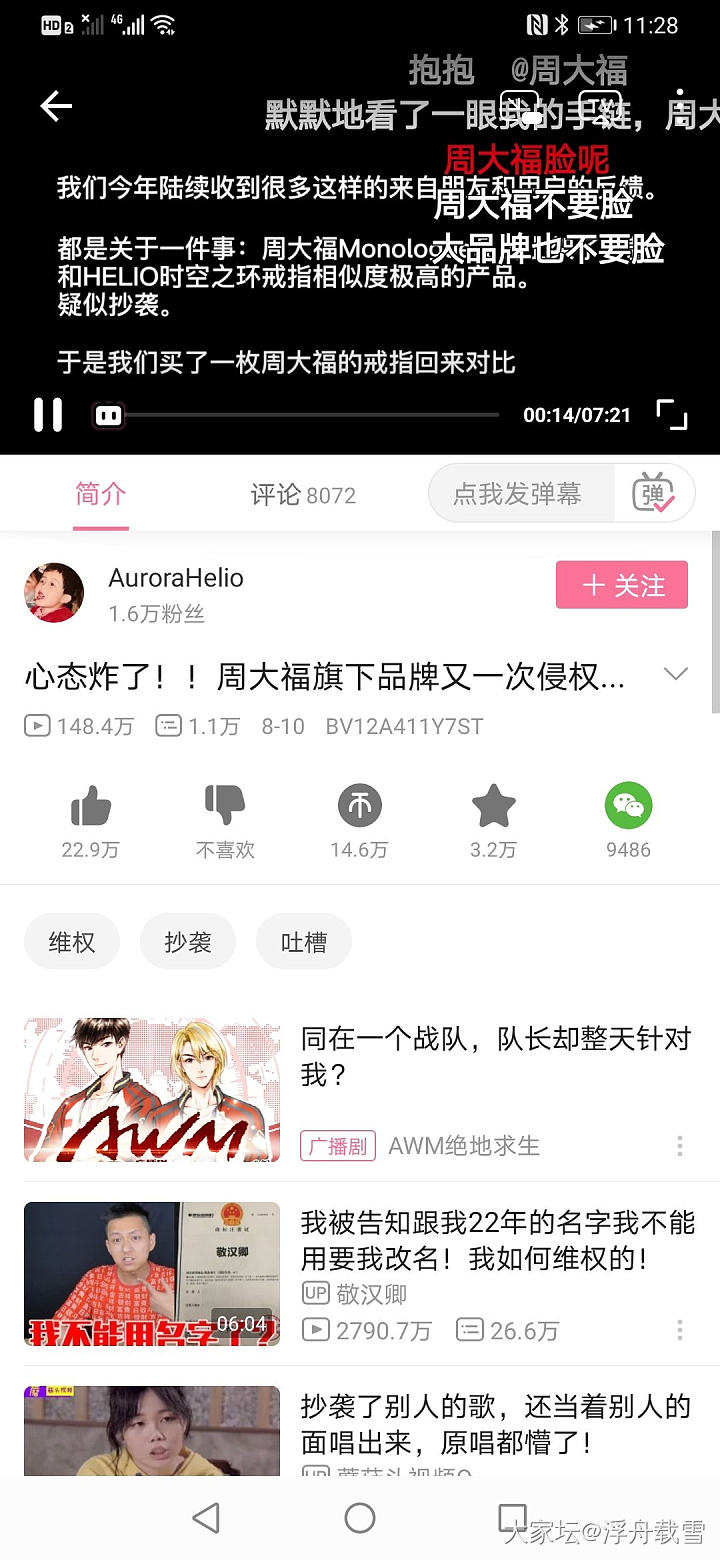Viewport: 720px width, 1560px height.
Task: Expand the full video title
Action: [676, 675]
